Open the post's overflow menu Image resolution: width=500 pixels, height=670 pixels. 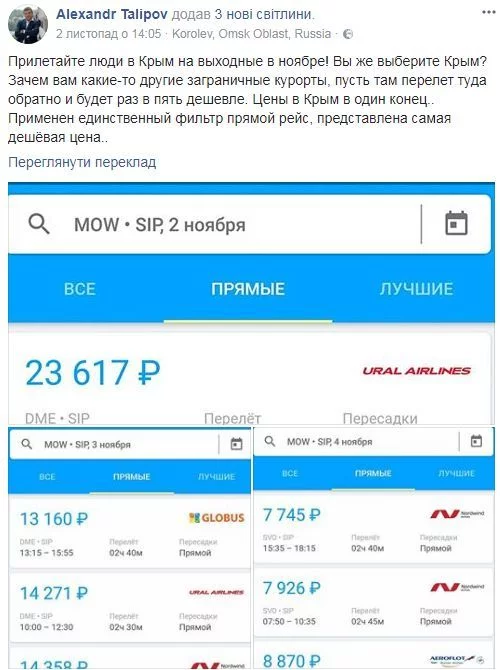pos(488,12)
